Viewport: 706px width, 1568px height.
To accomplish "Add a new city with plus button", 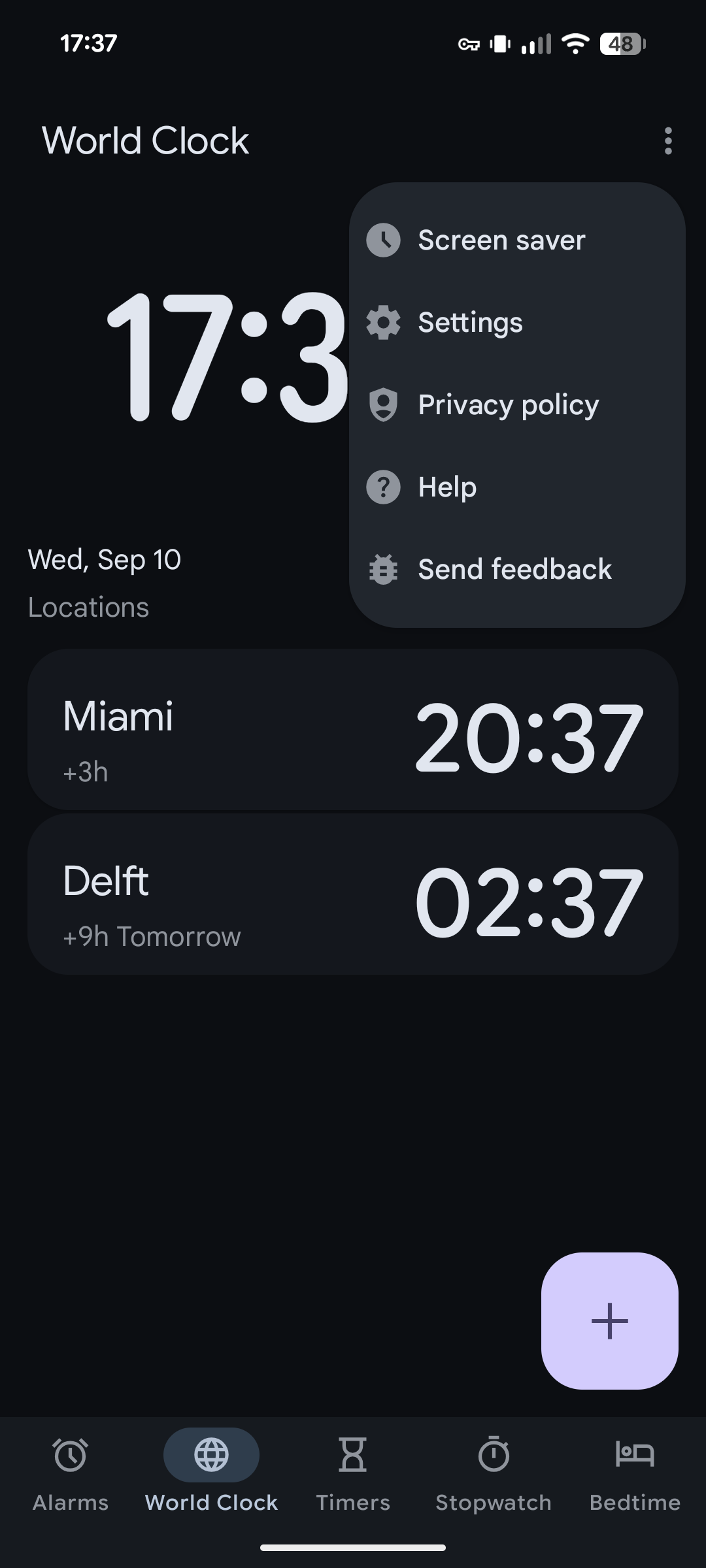I will [609, 1321].
